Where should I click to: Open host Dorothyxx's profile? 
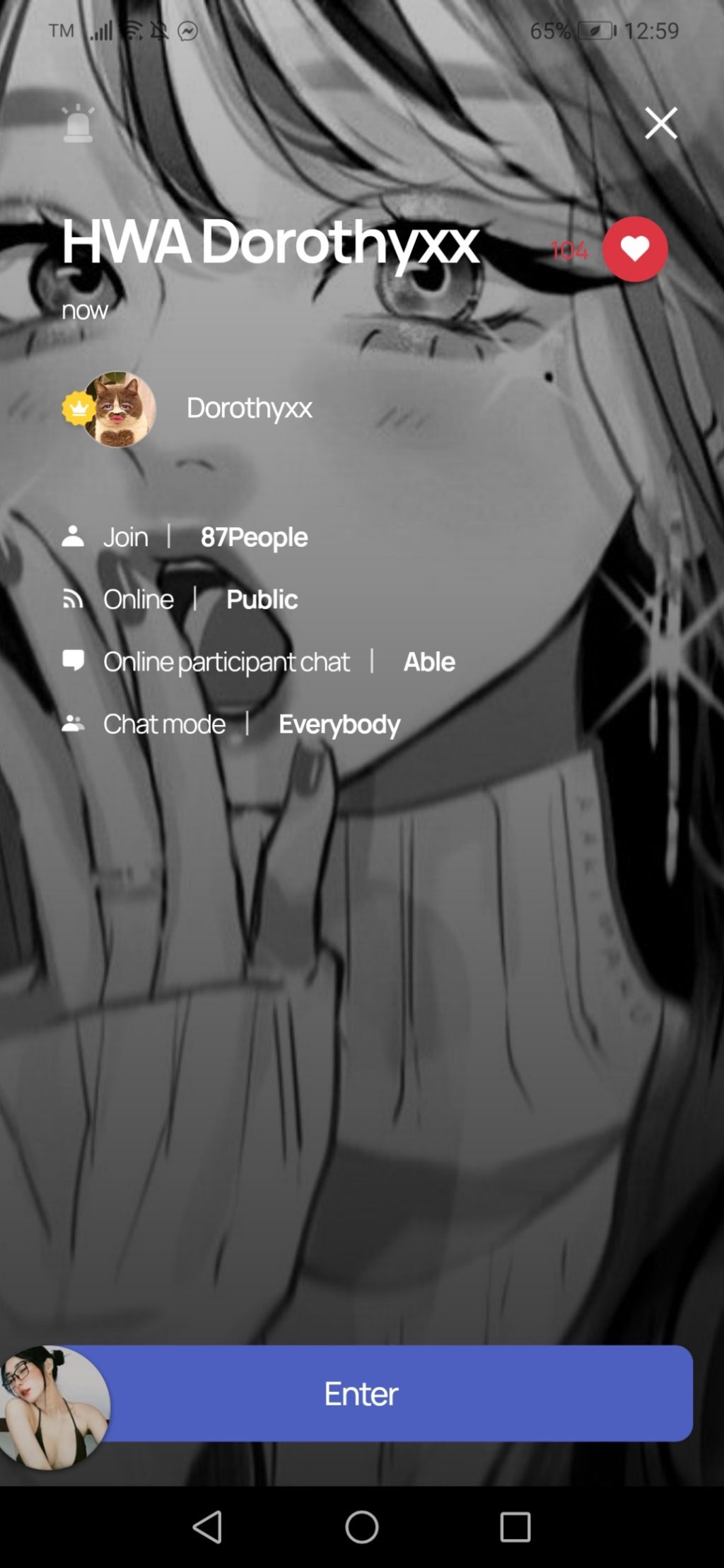(x=119, y=408)
